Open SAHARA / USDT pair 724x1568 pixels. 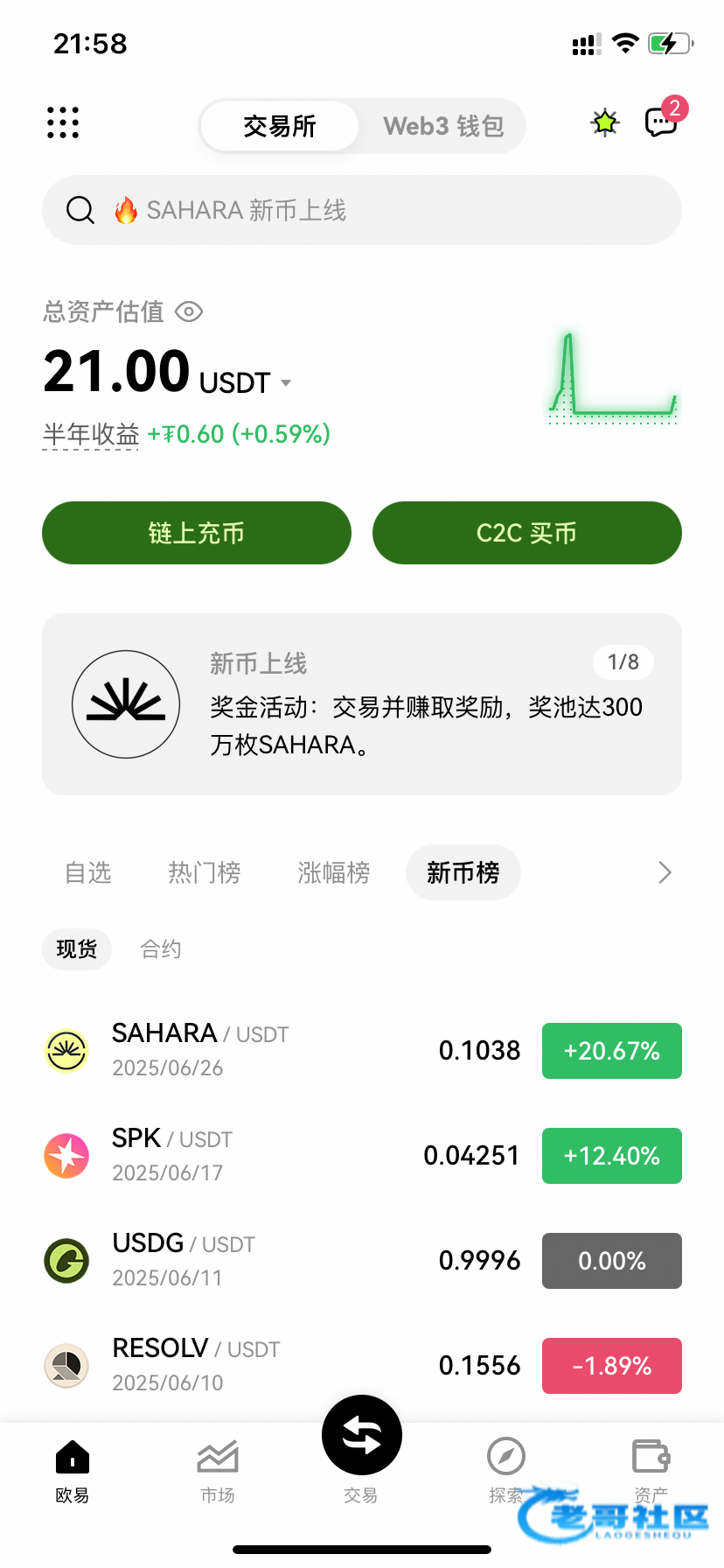[362, 1050]
